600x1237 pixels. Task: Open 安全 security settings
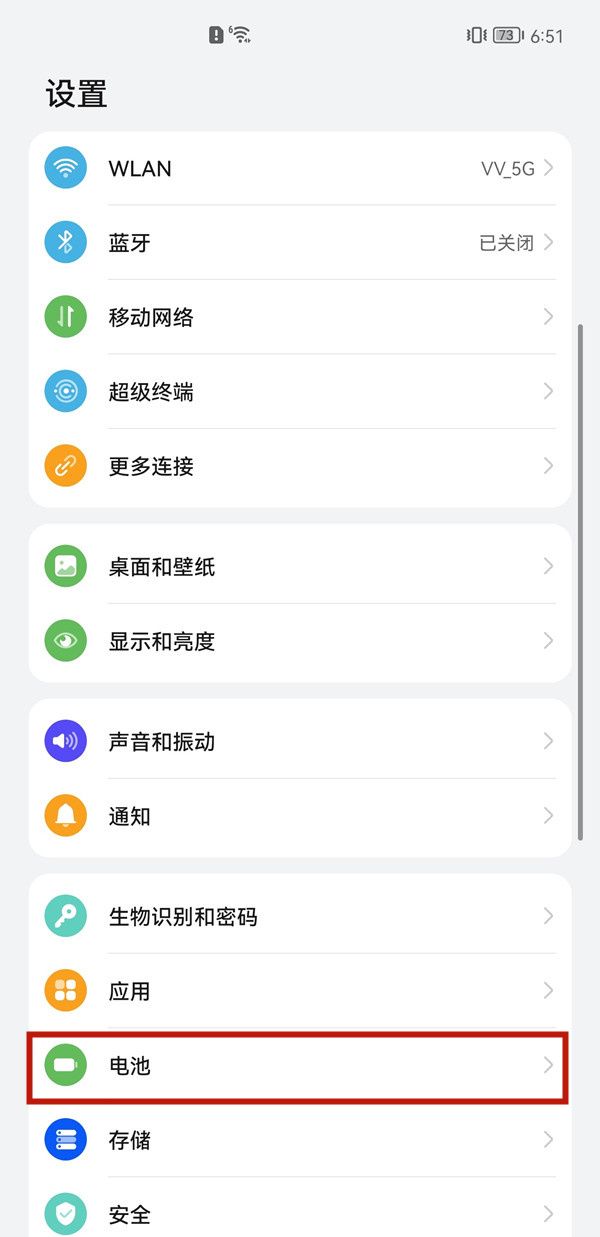[x=300, y=1214]
